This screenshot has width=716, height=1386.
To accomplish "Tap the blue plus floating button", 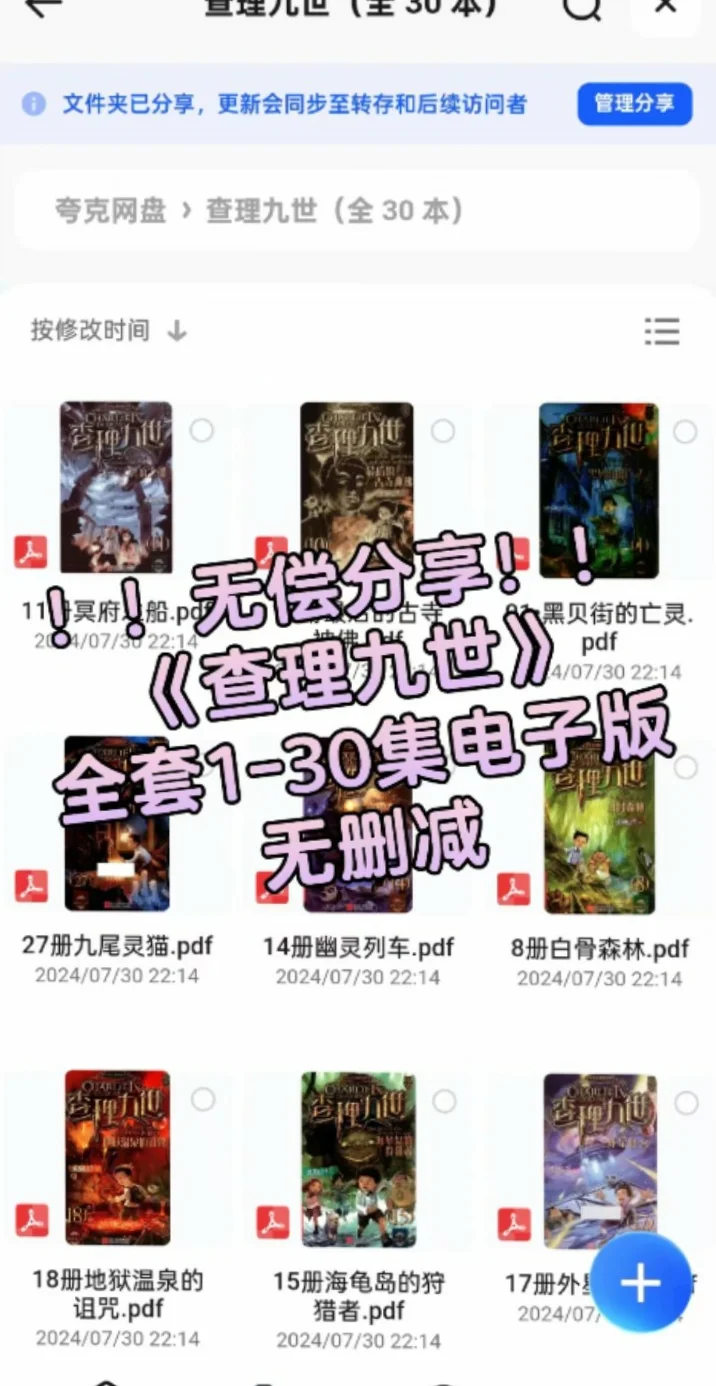I will click(x=641, y=1283).
